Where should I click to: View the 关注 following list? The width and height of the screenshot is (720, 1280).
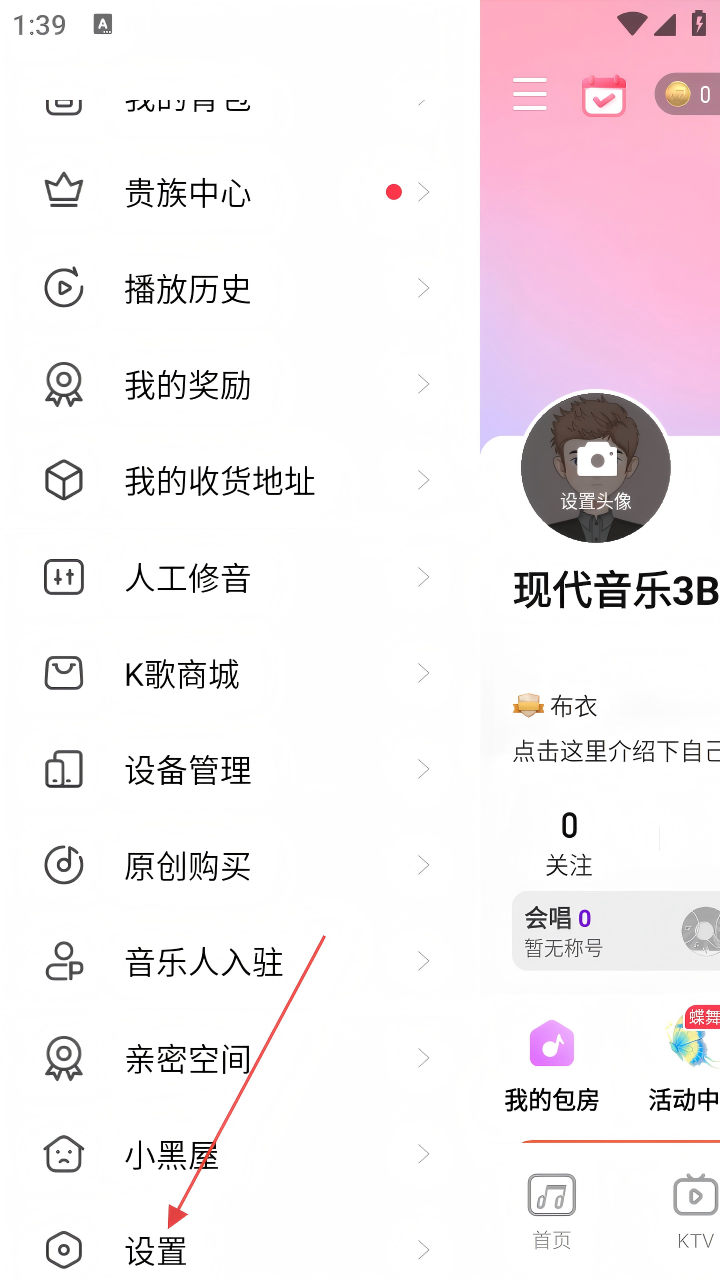(569, 843)
